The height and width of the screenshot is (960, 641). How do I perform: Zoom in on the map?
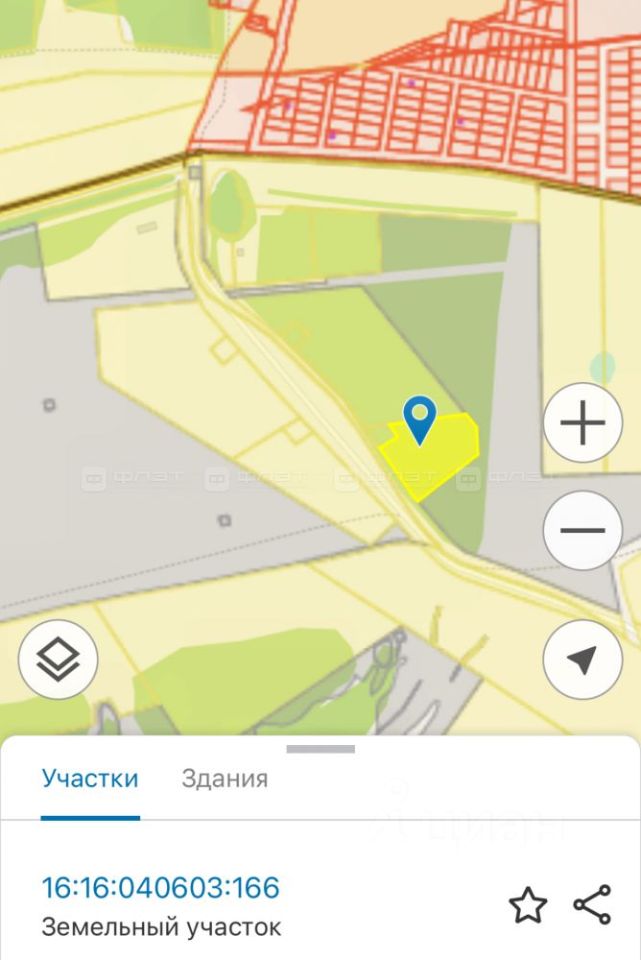(x=582, y=423)
